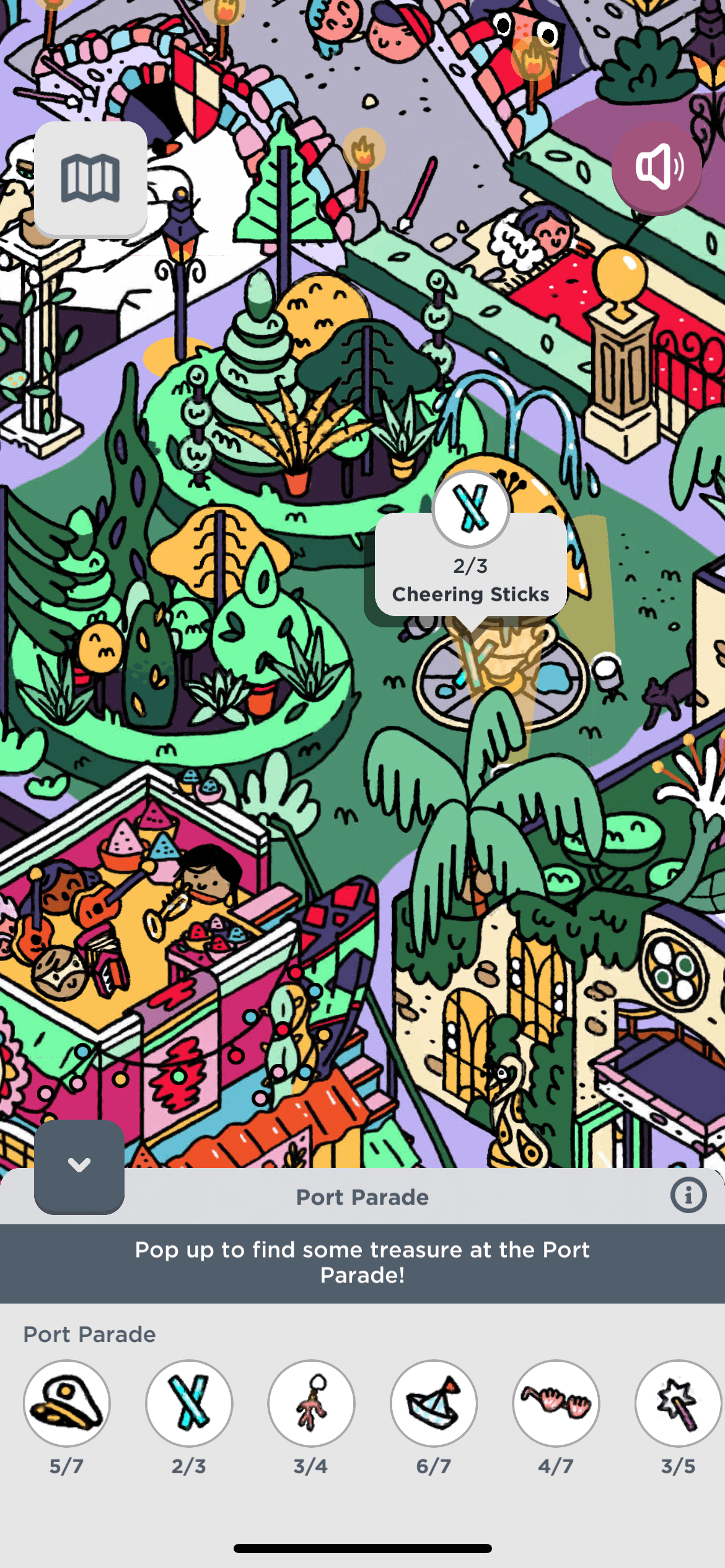This screenshot has width=725, height=1568.
Task: Select the cheering sticks item 2/3
Action: pyautogui.click(x=189, y=1403)
